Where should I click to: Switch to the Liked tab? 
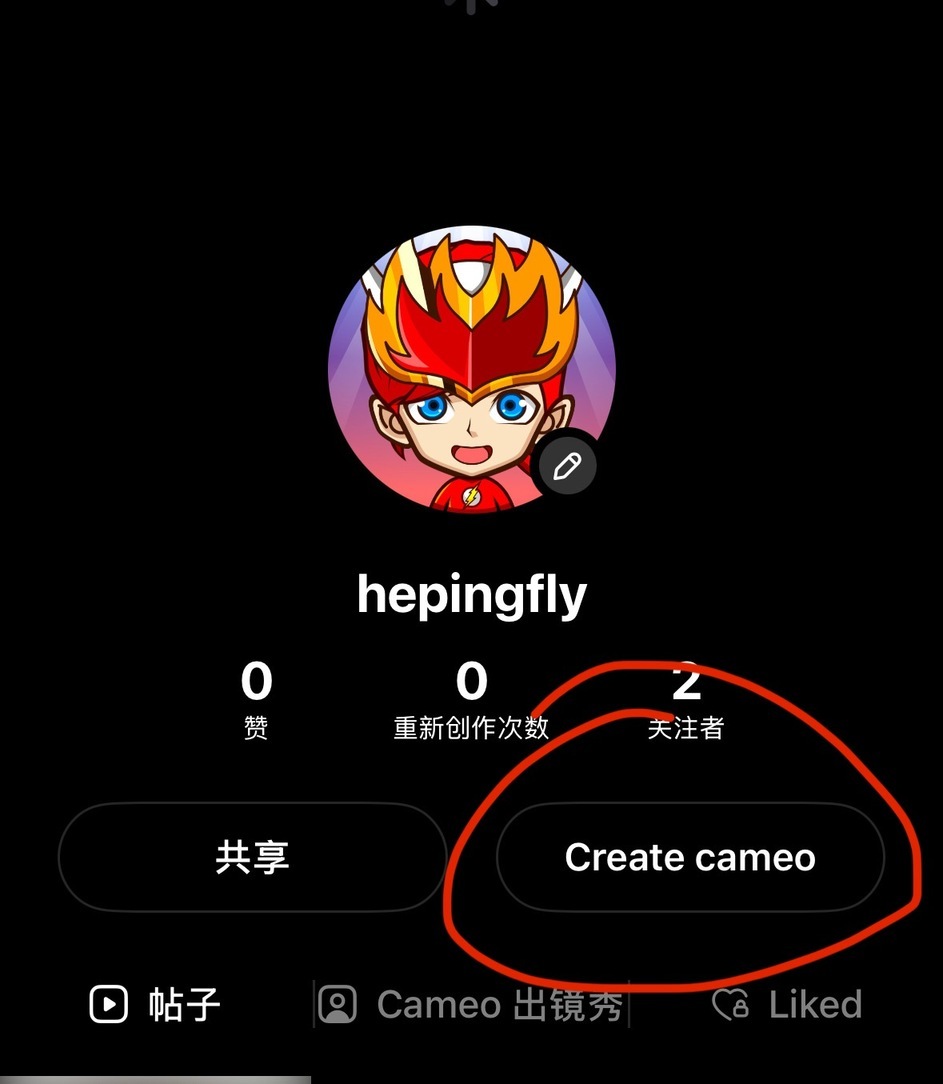pyautogui.click(x=788, y=1004)
